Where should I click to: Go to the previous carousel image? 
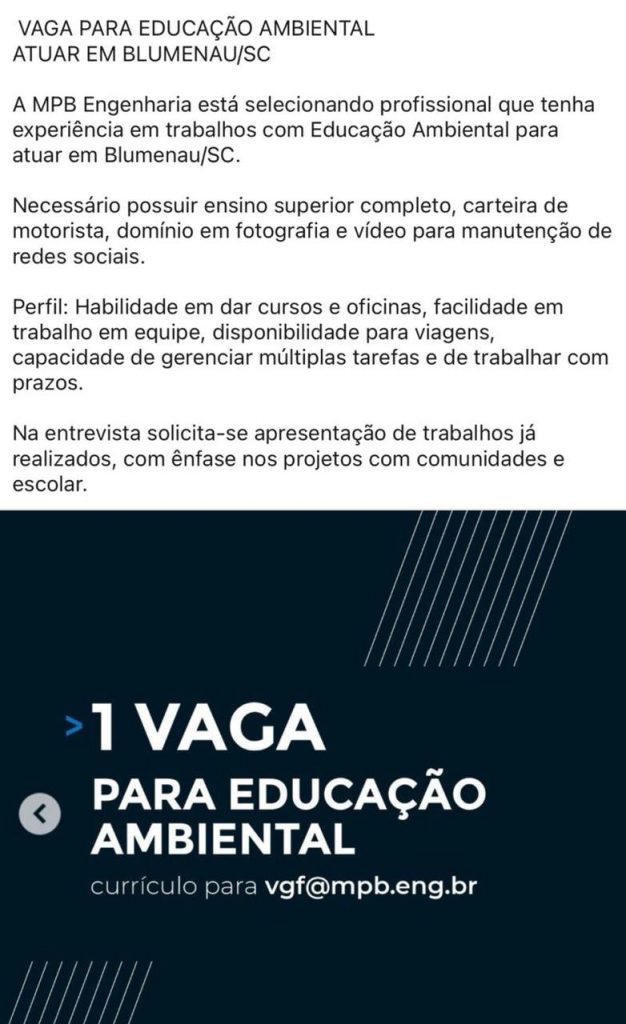tap(40, 814)
